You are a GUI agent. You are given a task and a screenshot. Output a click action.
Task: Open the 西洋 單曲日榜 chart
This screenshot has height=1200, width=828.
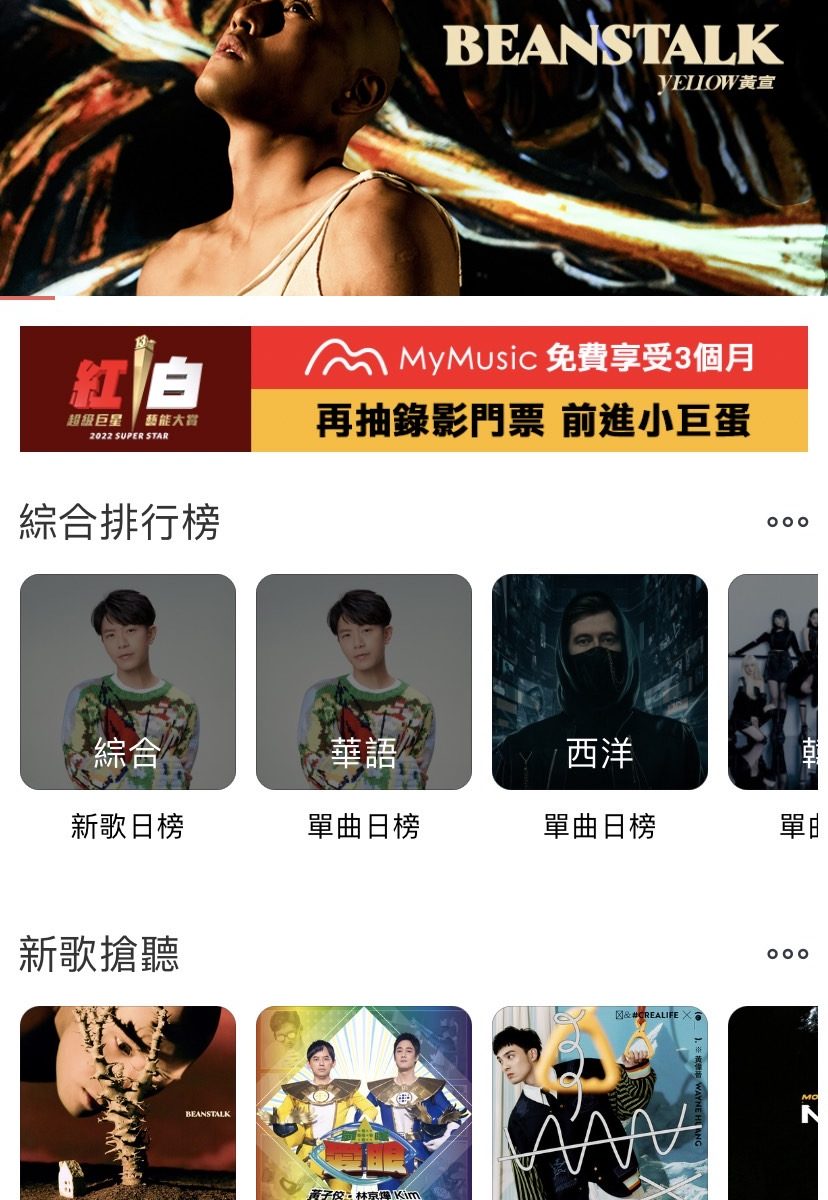point(600,682)
